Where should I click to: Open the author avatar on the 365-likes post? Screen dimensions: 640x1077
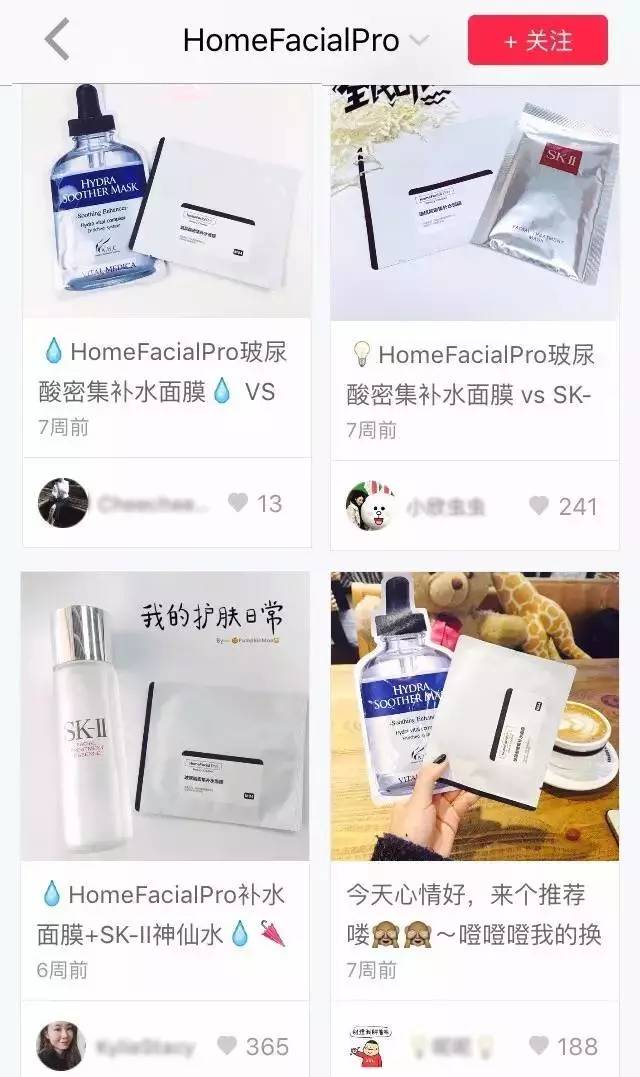pos(61,1046)
